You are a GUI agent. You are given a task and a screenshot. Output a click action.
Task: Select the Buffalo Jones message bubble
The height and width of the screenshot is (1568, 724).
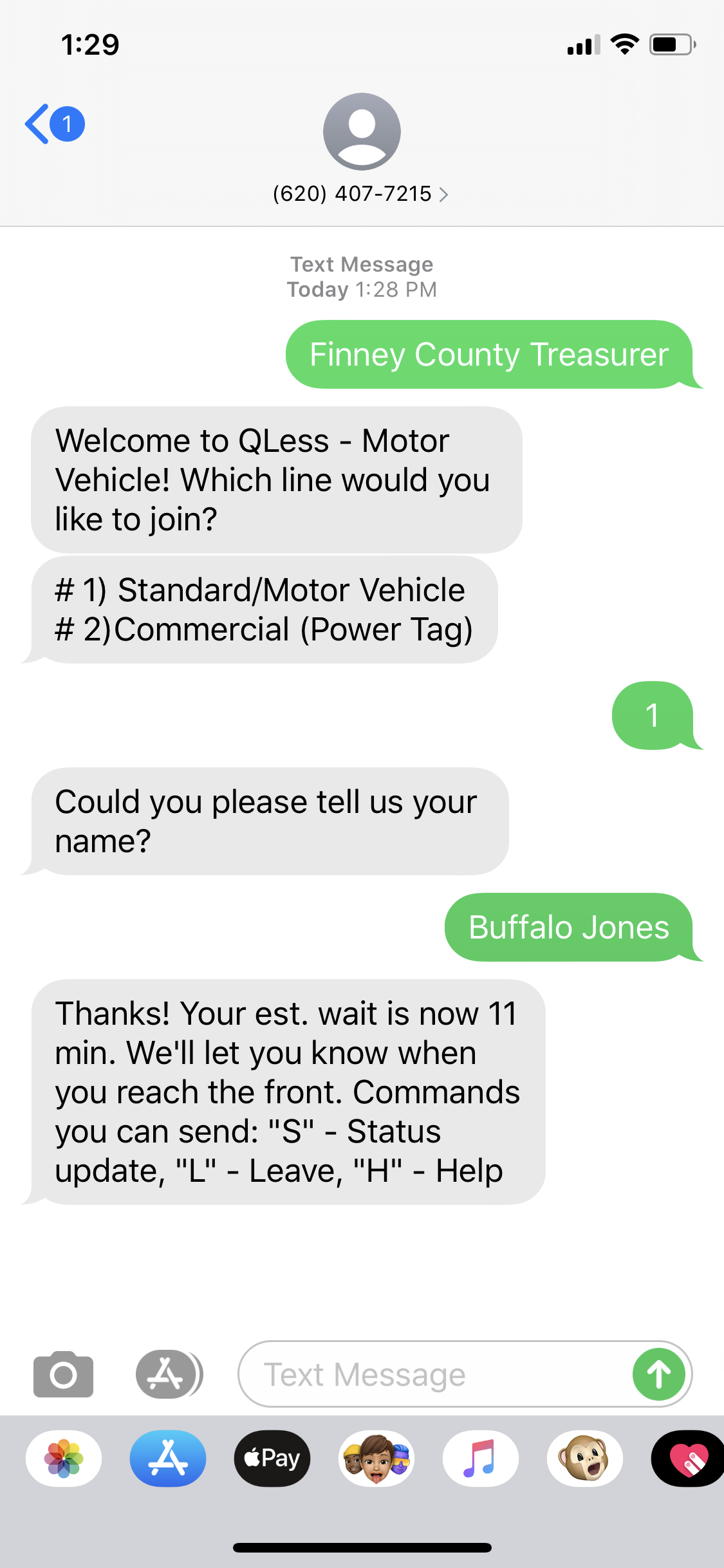click(569, 927)
